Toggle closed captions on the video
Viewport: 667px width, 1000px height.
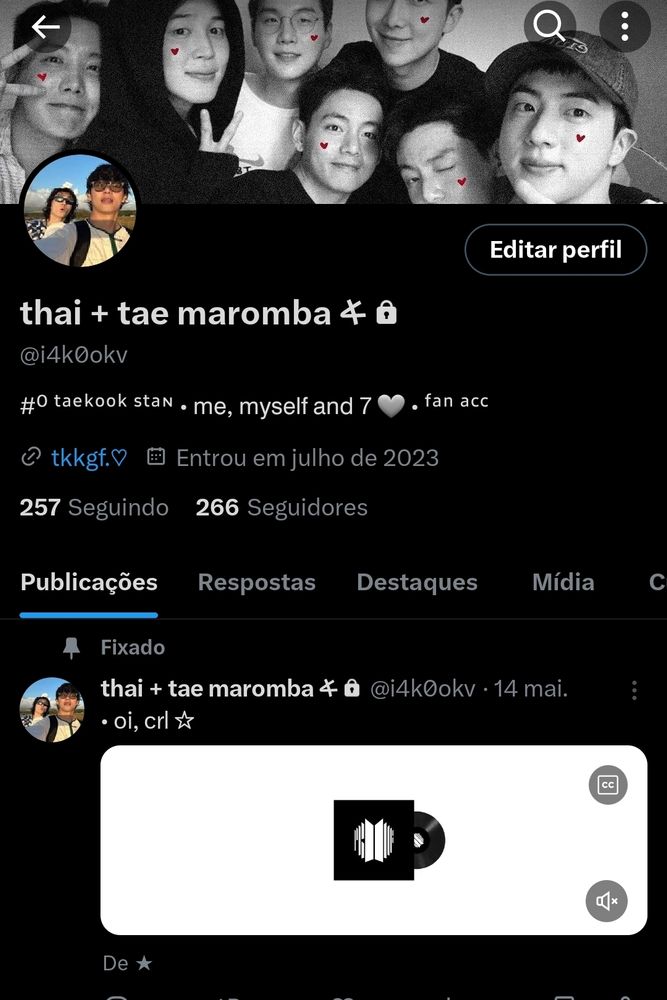[x=606, y=786]
